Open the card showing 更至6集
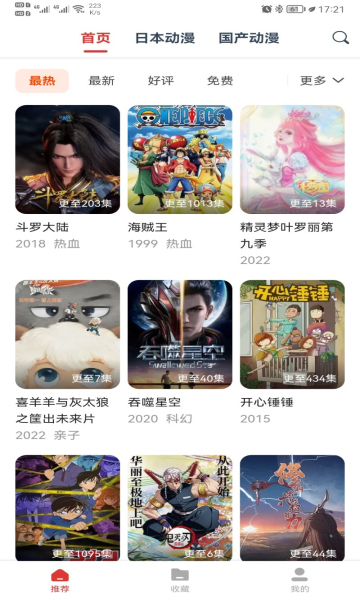Screen dimensions: 360x600 point(180,508)
